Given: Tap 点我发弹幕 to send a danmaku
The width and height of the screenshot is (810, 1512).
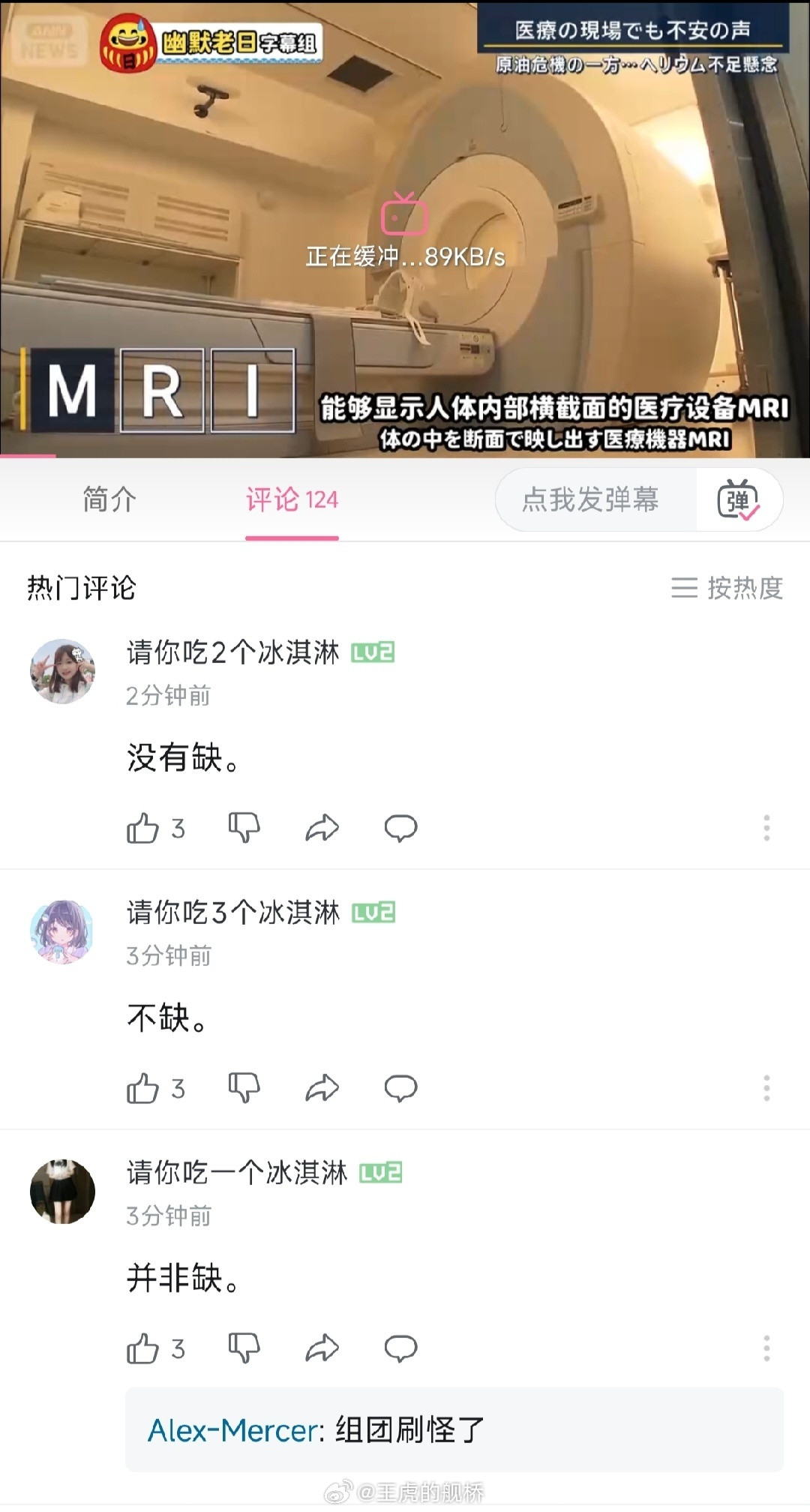Looking at the screenshot, I should [x=592, y=500].
